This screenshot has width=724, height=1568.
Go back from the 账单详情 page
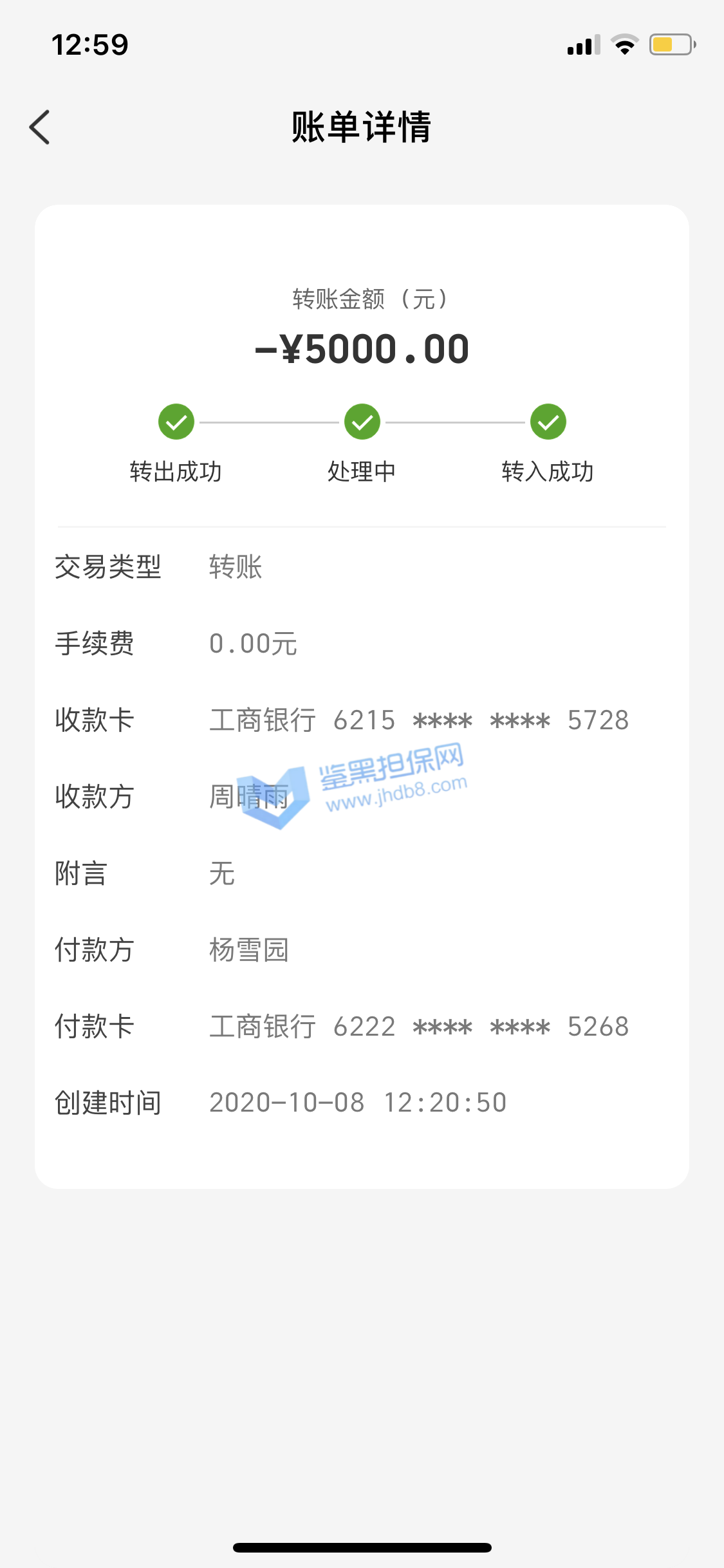click(40, 127)
